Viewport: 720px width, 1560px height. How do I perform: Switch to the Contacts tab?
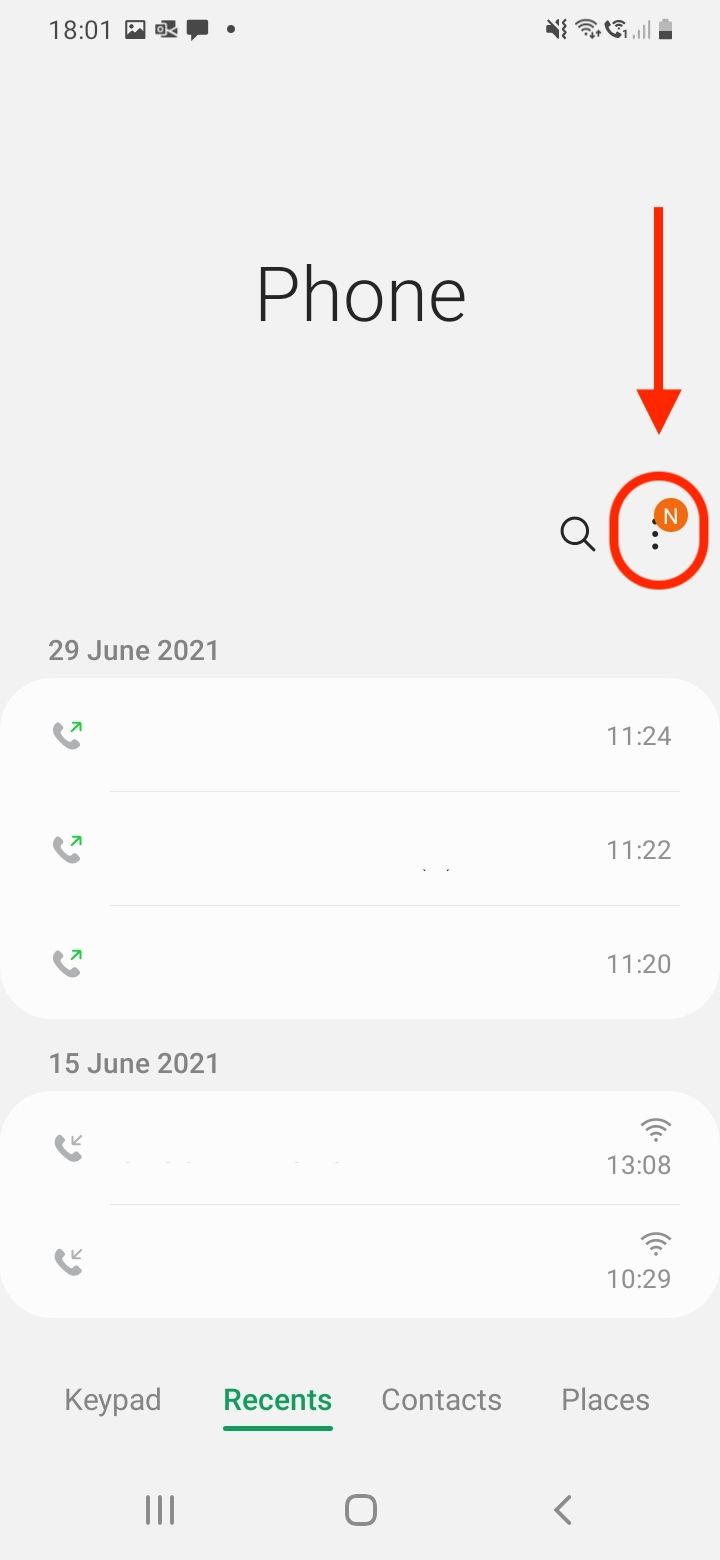click(441, 1400)
